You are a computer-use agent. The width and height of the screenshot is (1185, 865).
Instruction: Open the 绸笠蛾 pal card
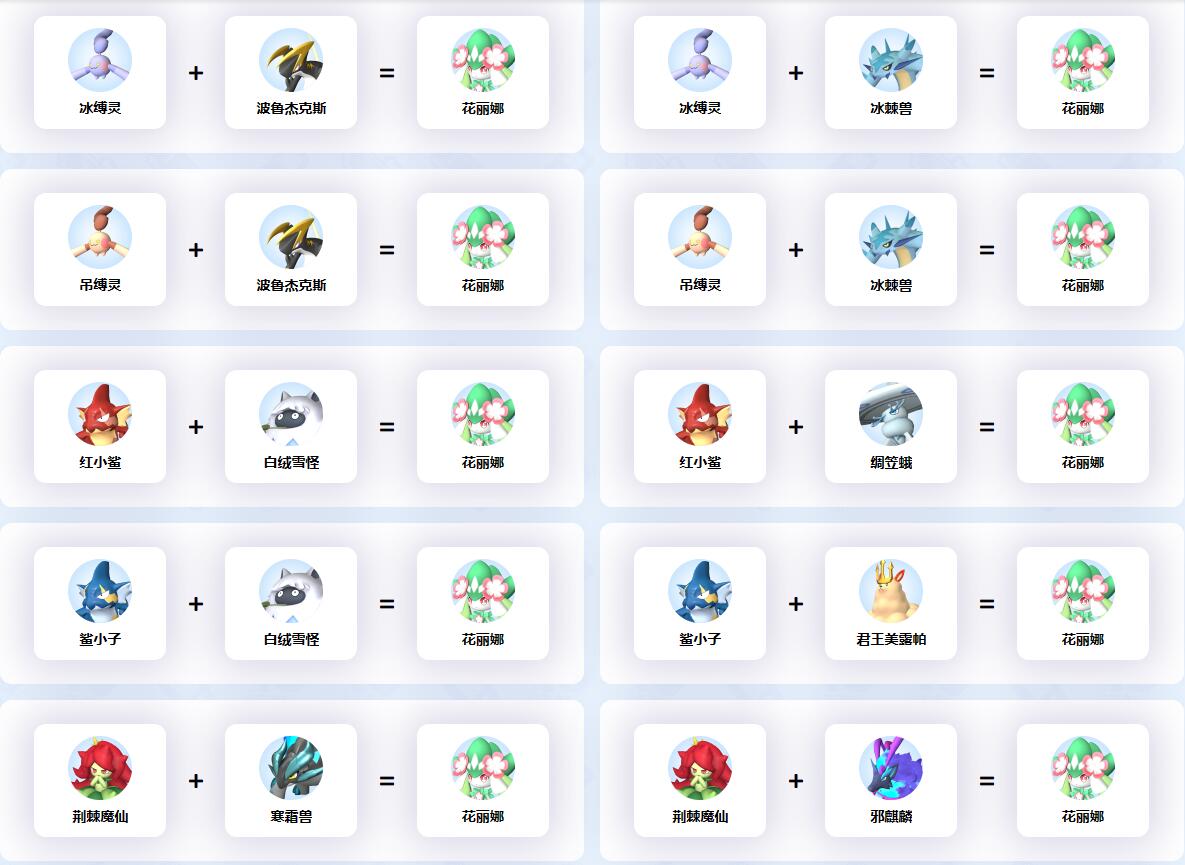click(890, 426)
